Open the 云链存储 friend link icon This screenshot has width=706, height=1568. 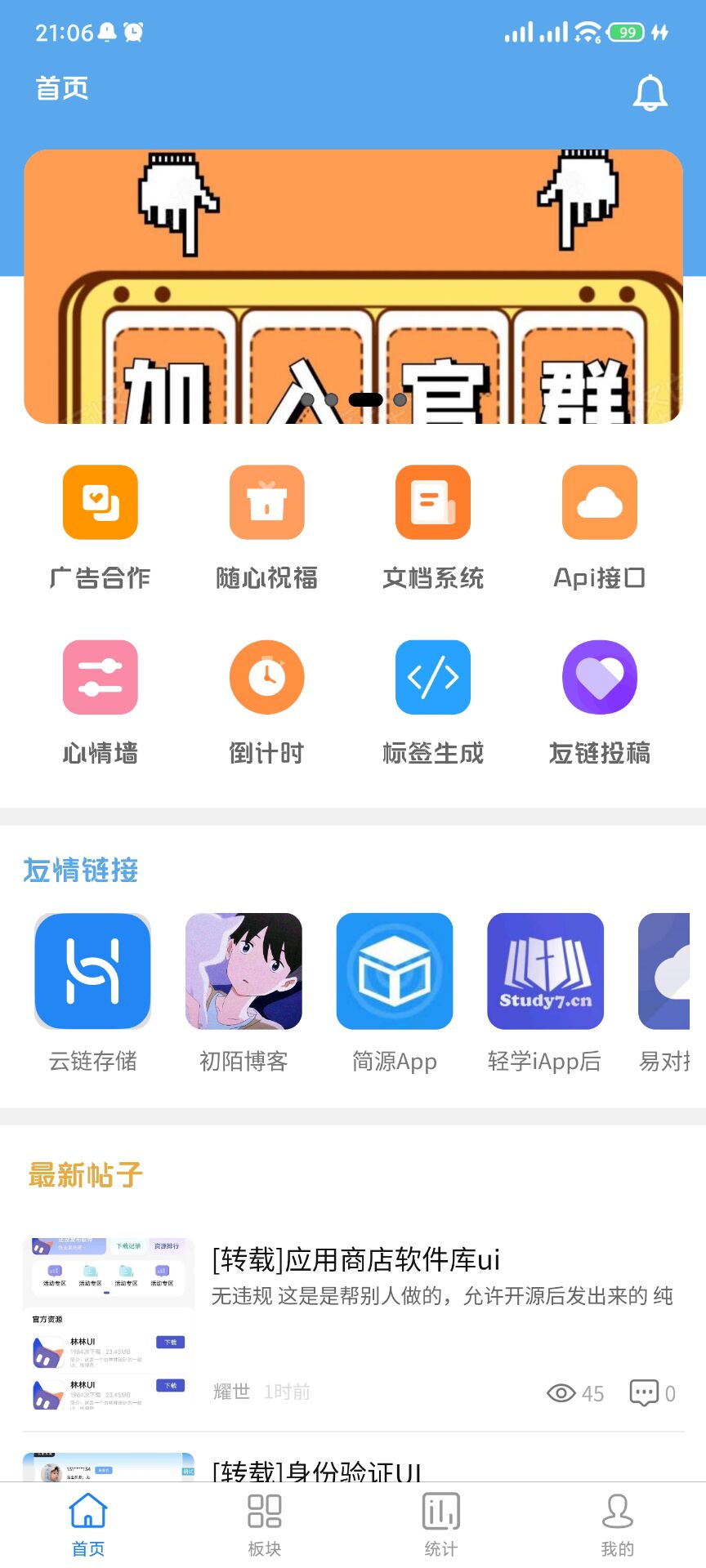(92, 972)
